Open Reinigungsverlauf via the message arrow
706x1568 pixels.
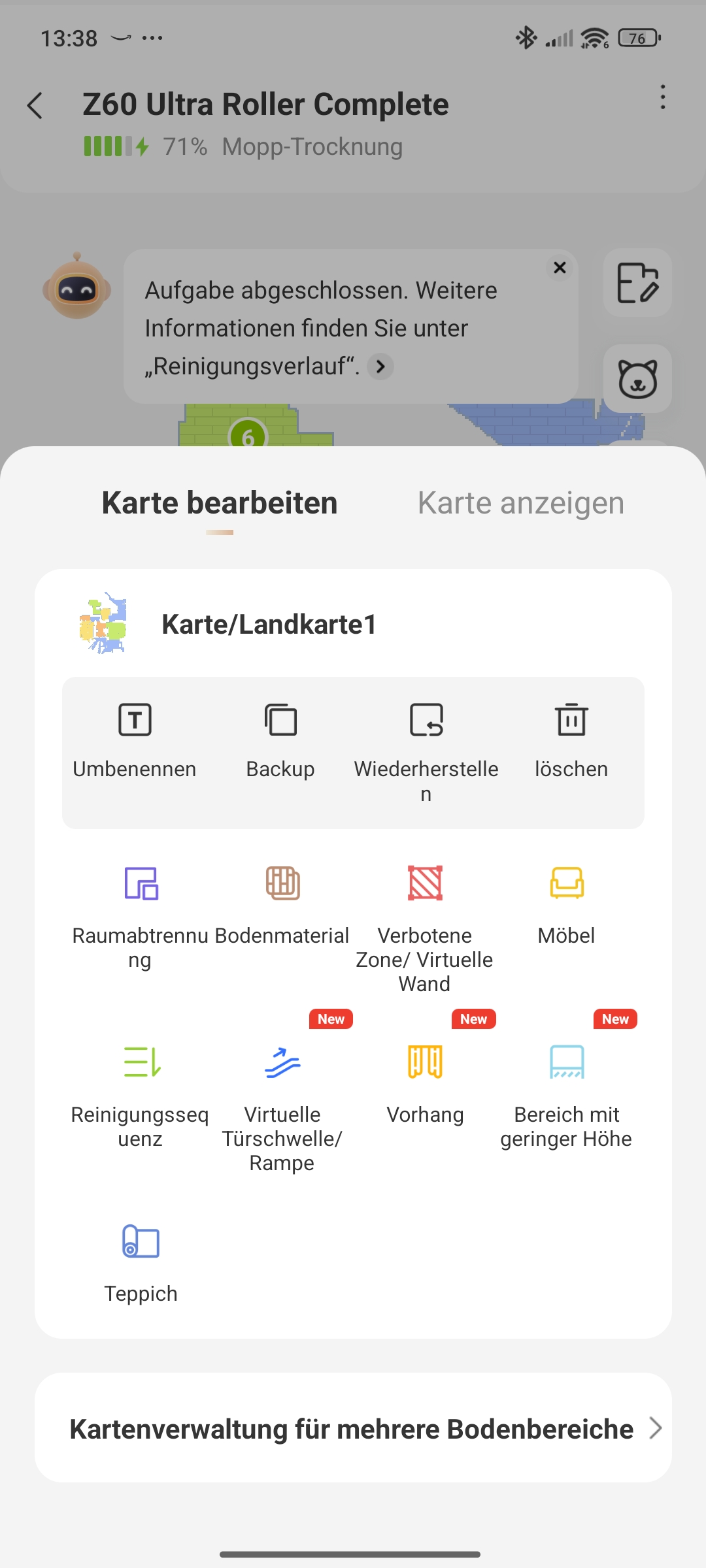click(380, 367)
